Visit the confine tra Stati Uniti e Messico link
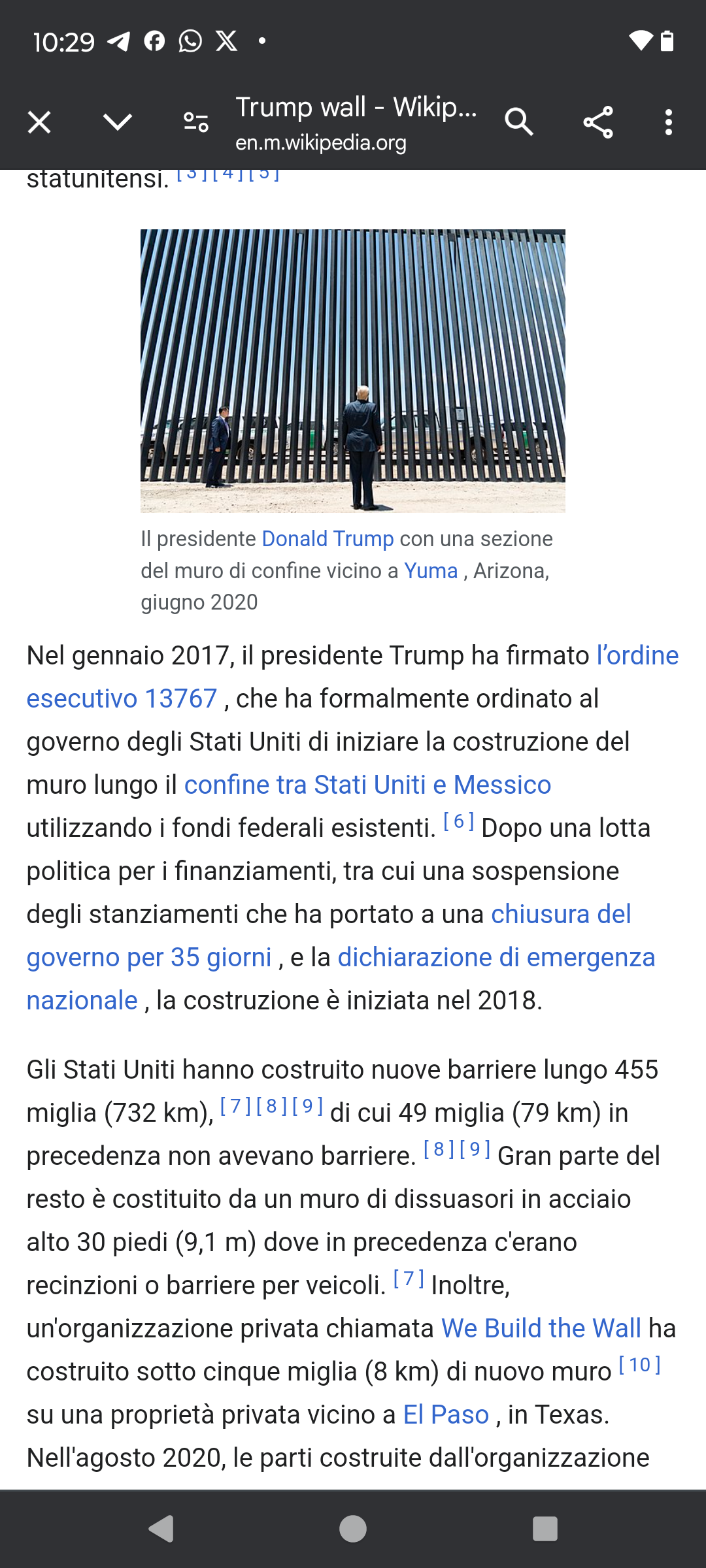This screenshot has height=1568, width=706. click(367, 785)
